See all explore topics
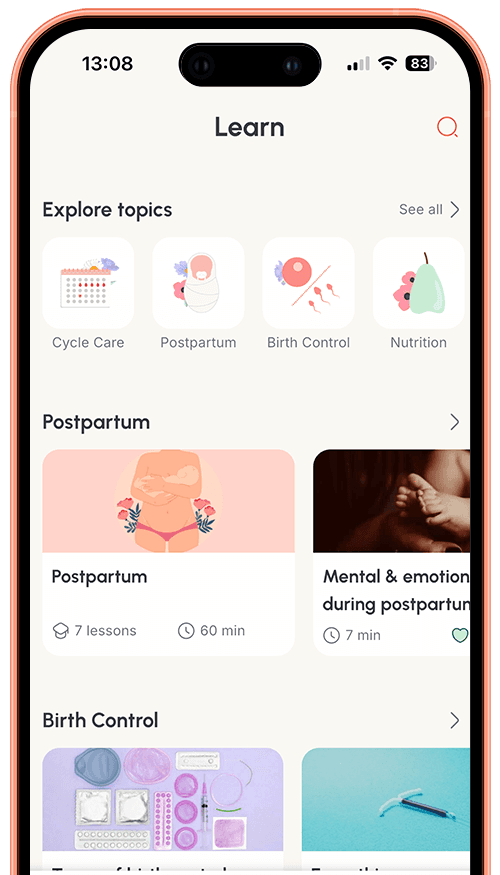Image resolution: width=500 pixels, height=875 pixels. pos(429,210)
